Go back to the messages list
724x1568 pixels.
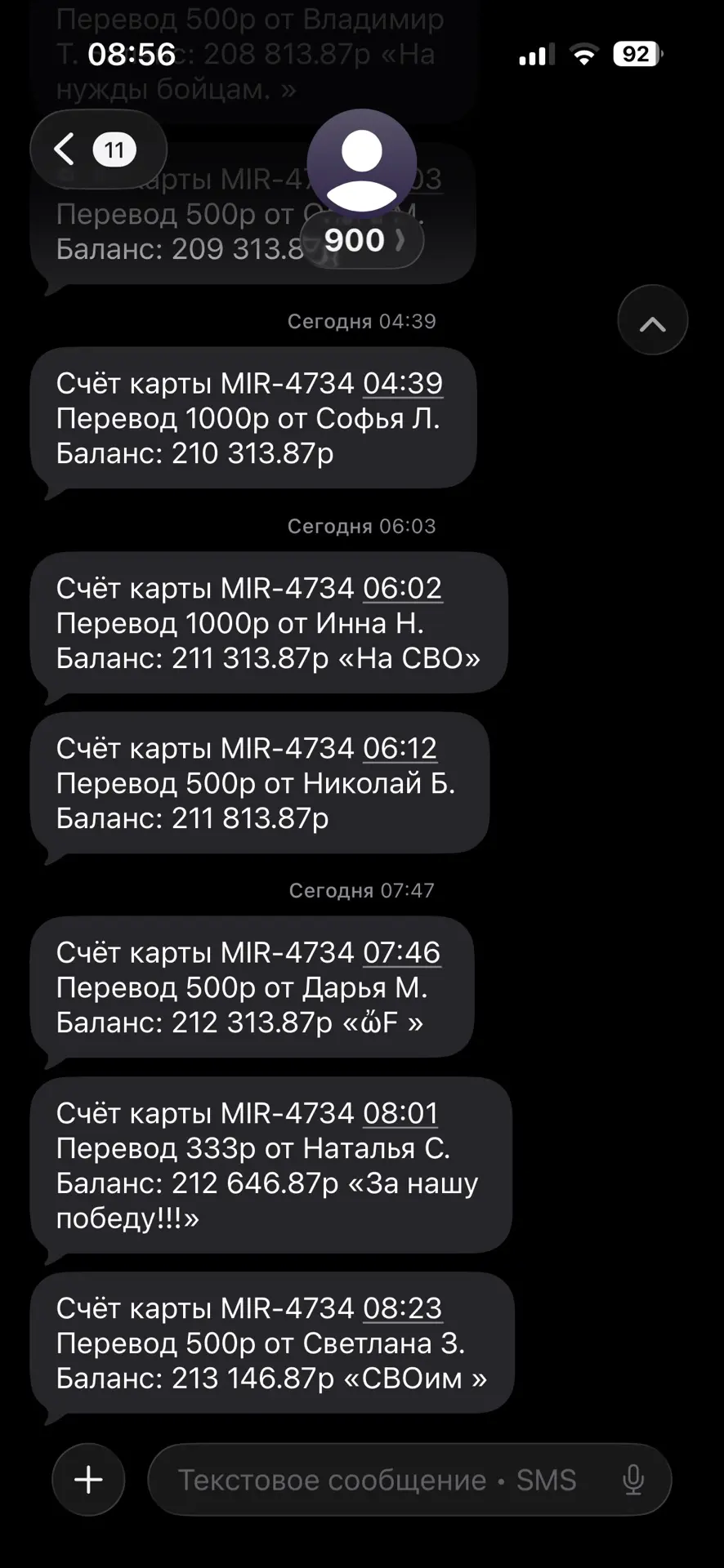point(98,149)
